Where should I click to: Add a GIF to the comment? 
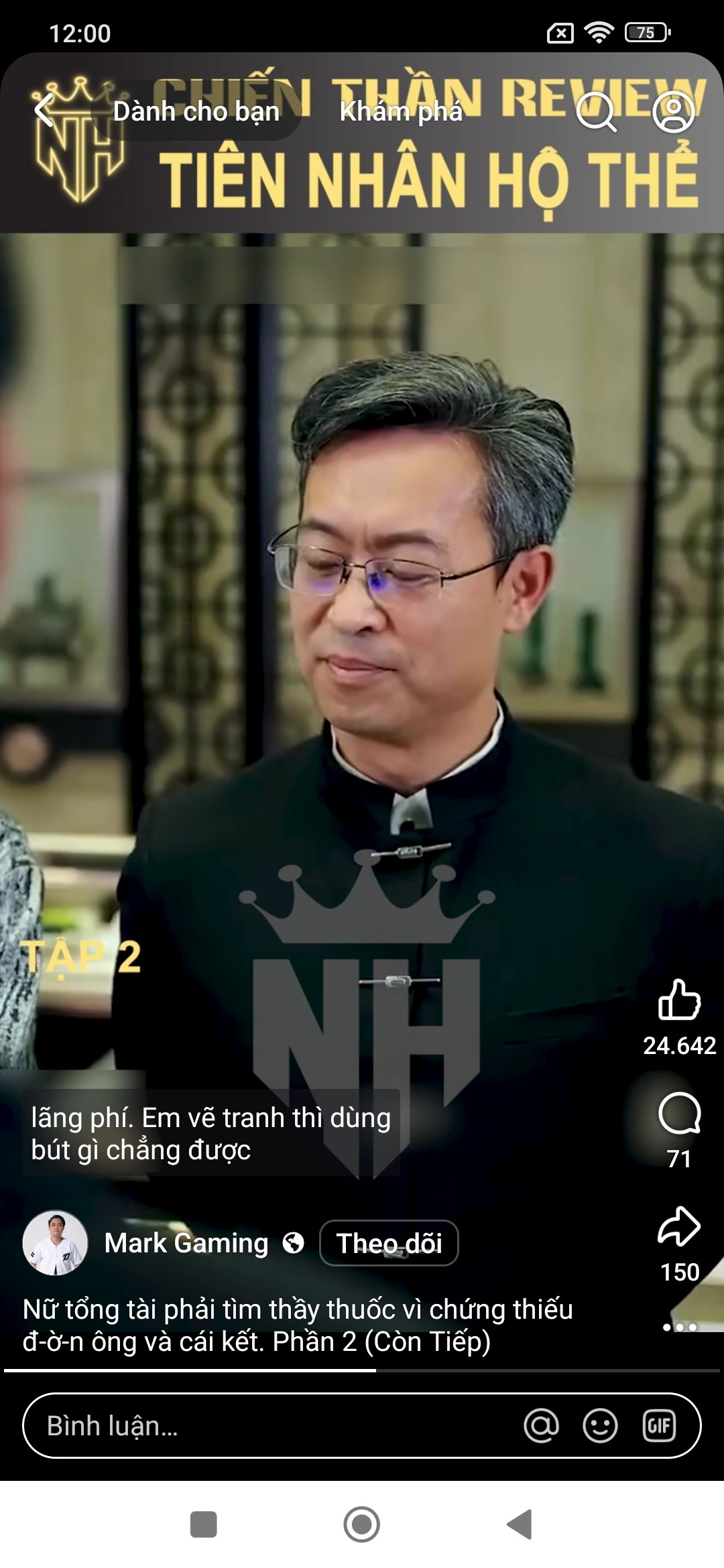(x=659, y=1426)
